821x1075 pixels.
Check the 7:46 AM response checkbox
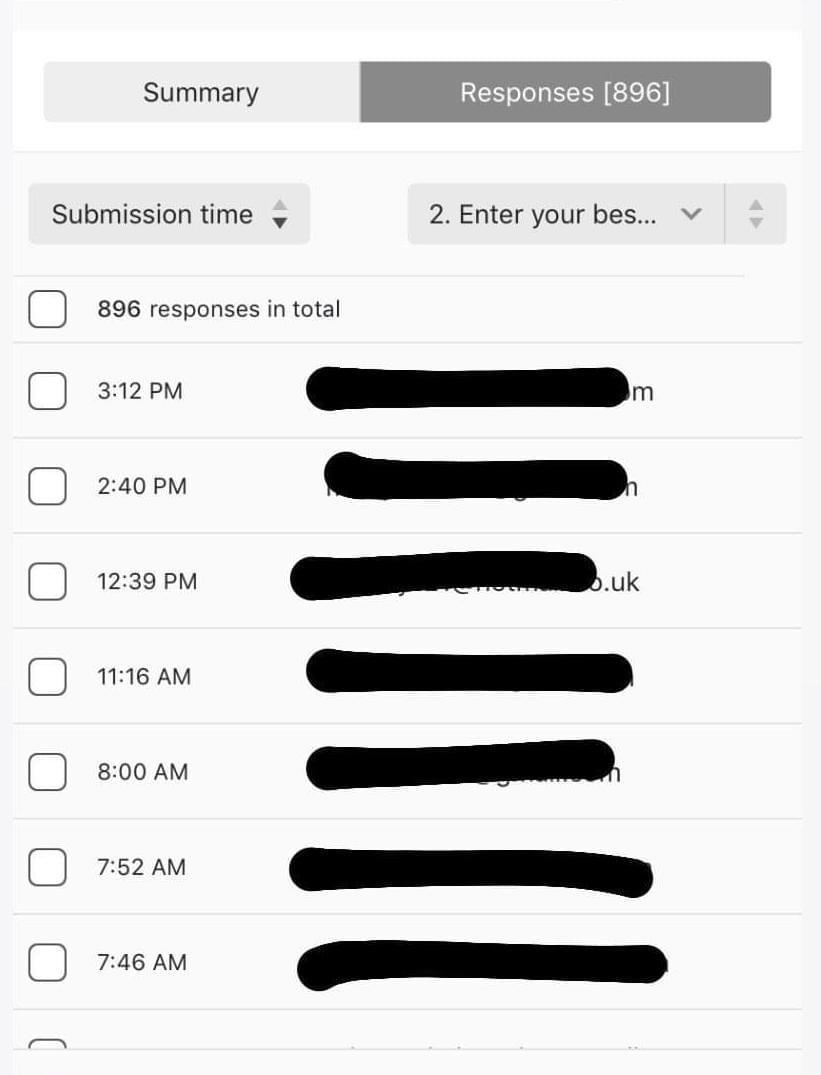(47, 962)
